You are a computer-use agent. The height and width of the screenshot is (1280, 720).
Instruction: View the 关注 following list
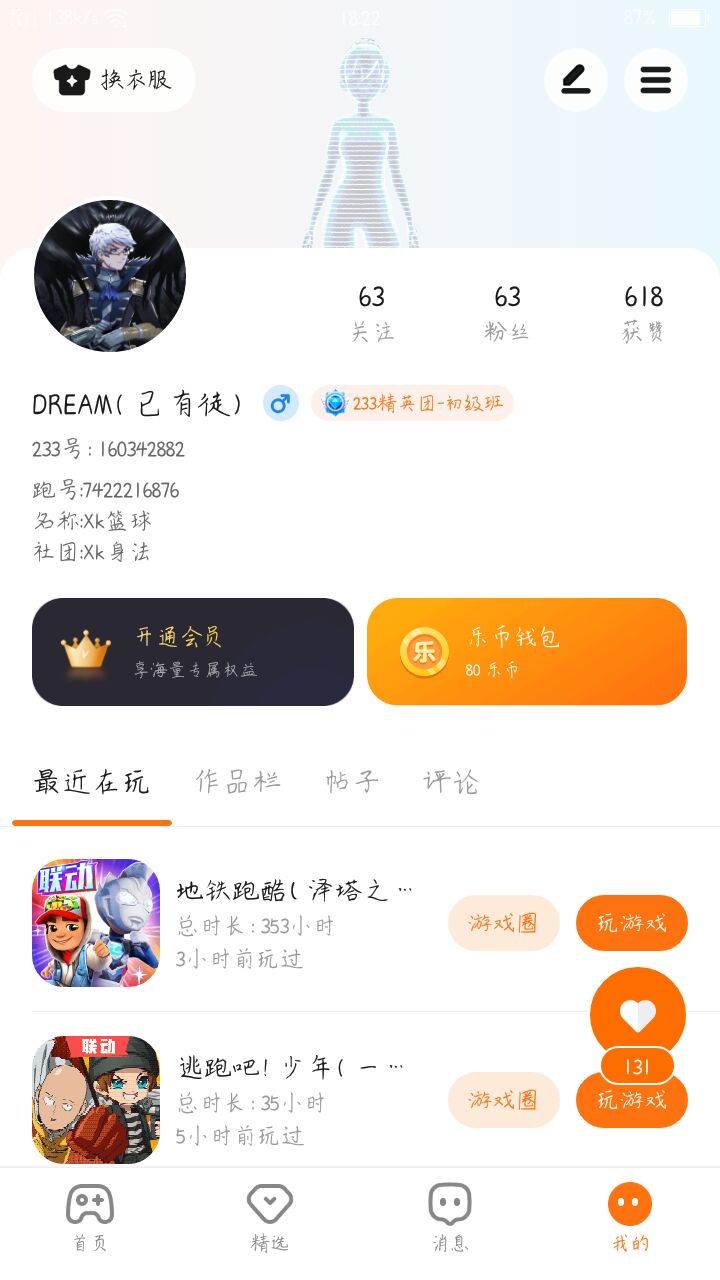point(372,312)
